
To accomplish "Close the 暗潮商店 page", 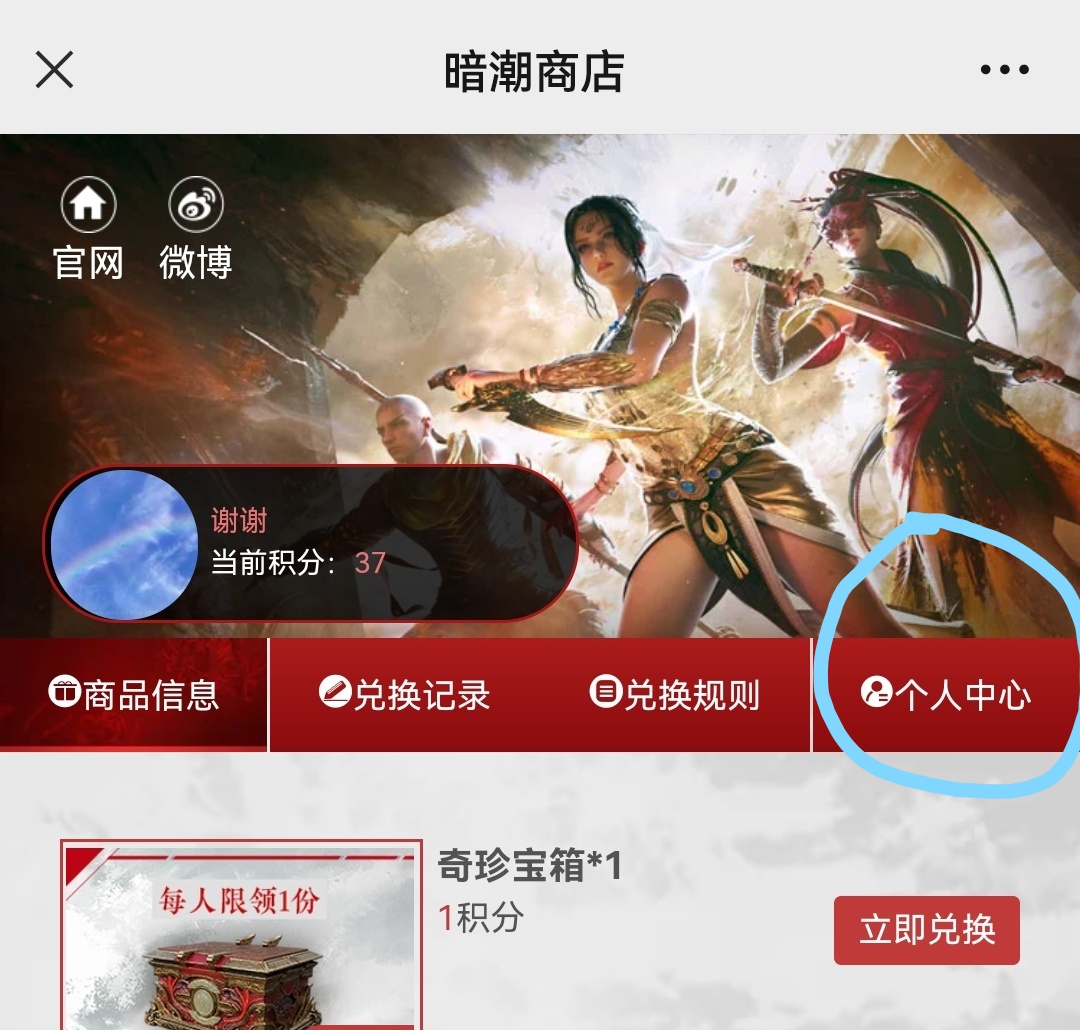I will tap(54, 70).
